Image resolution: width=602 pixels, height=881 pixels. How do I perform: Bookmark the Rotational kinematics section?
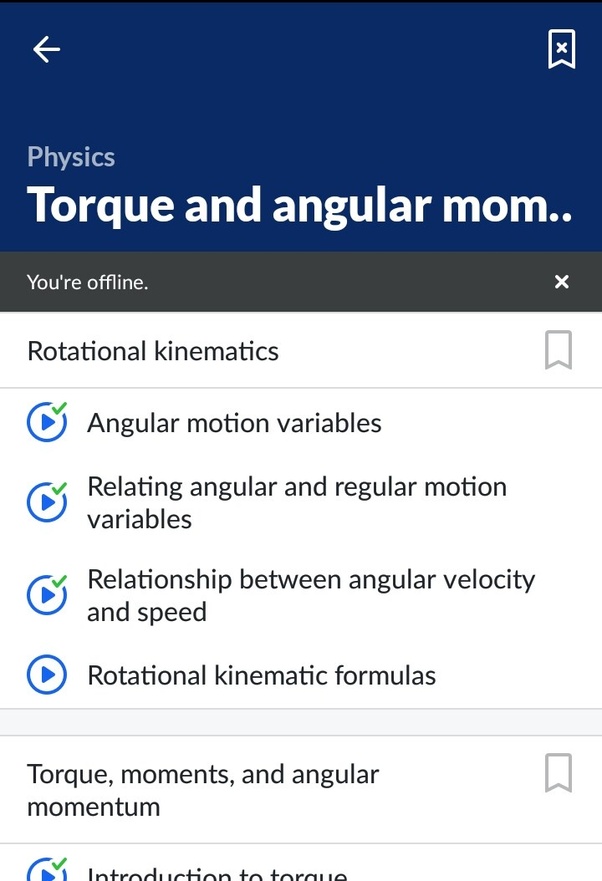558,350
